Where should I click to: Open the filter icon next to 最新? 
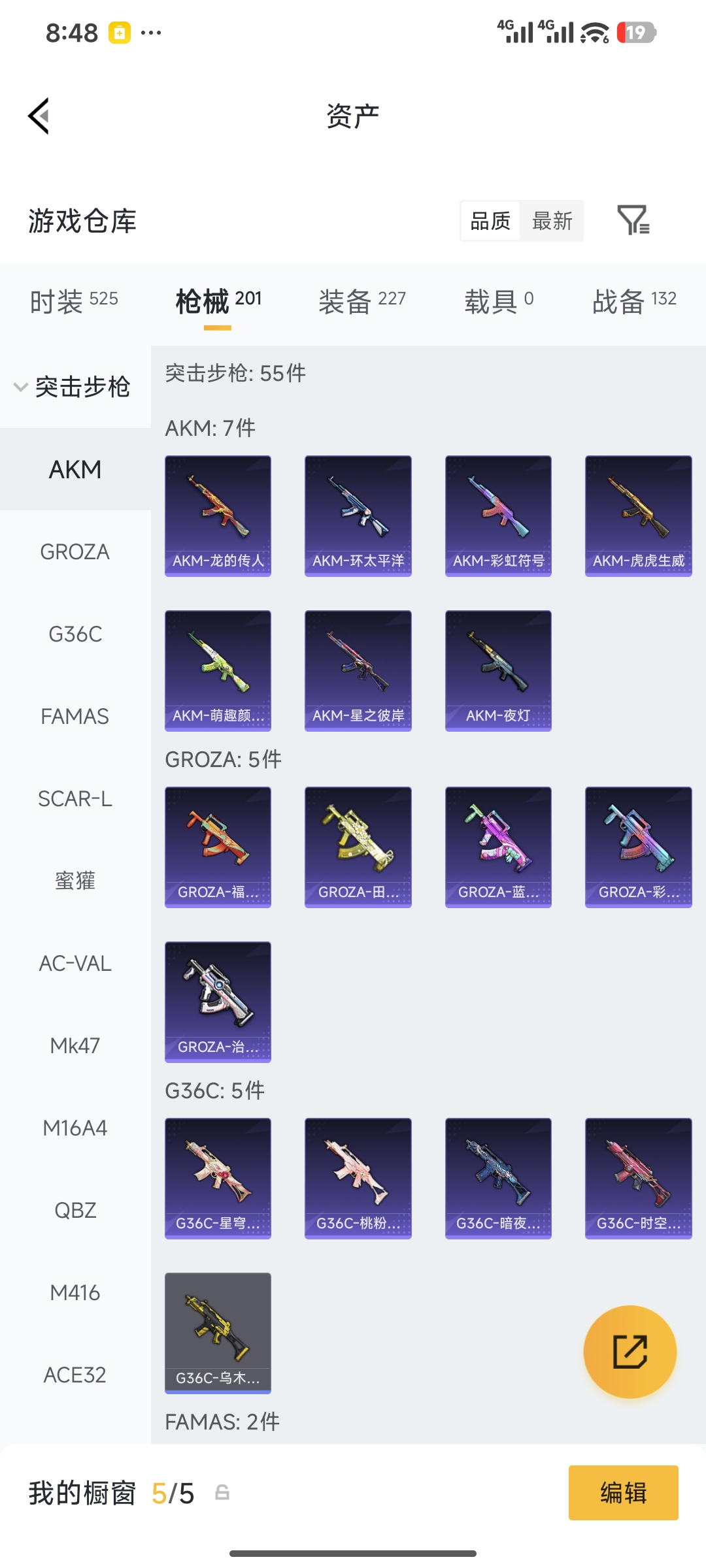[x=633, y=220]
